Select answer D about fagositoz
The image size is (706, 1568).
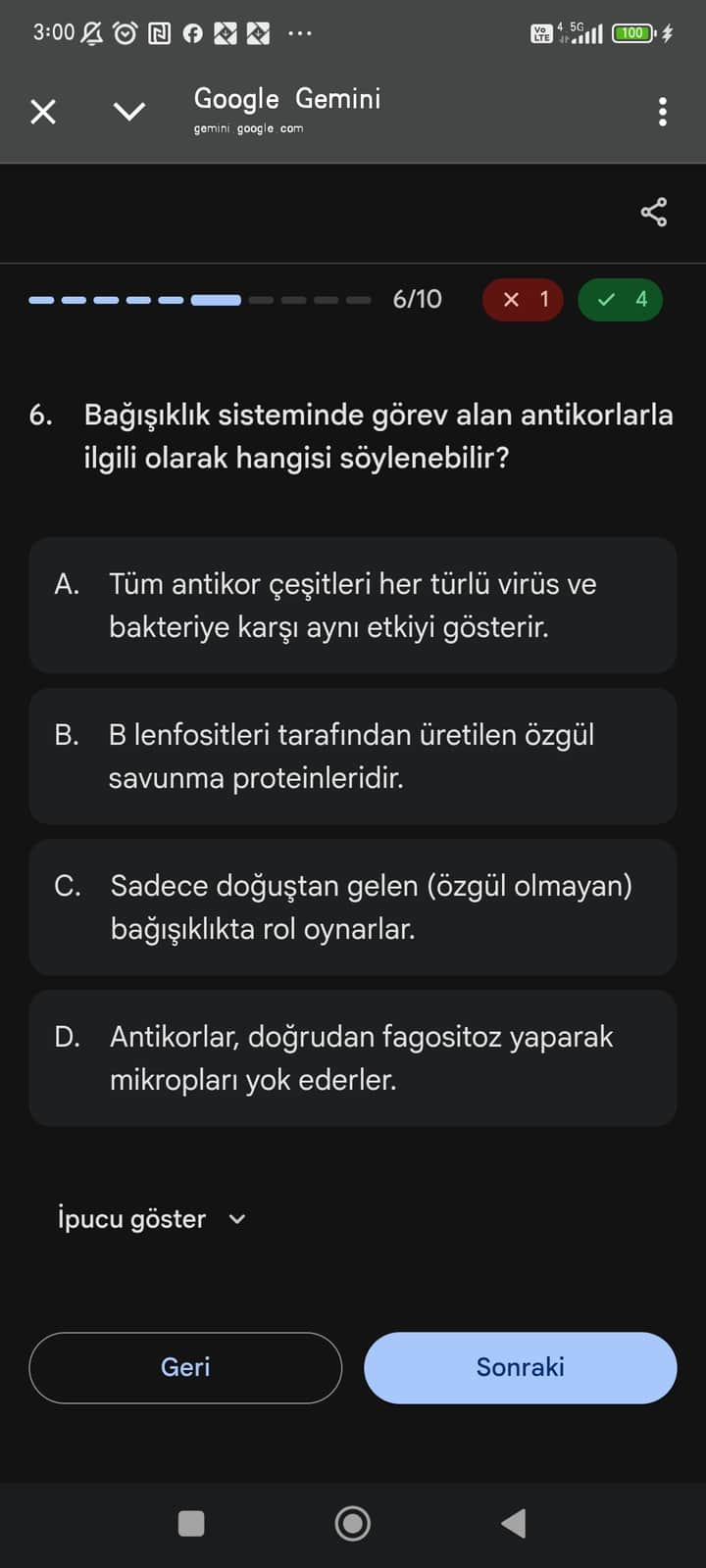353,1057
